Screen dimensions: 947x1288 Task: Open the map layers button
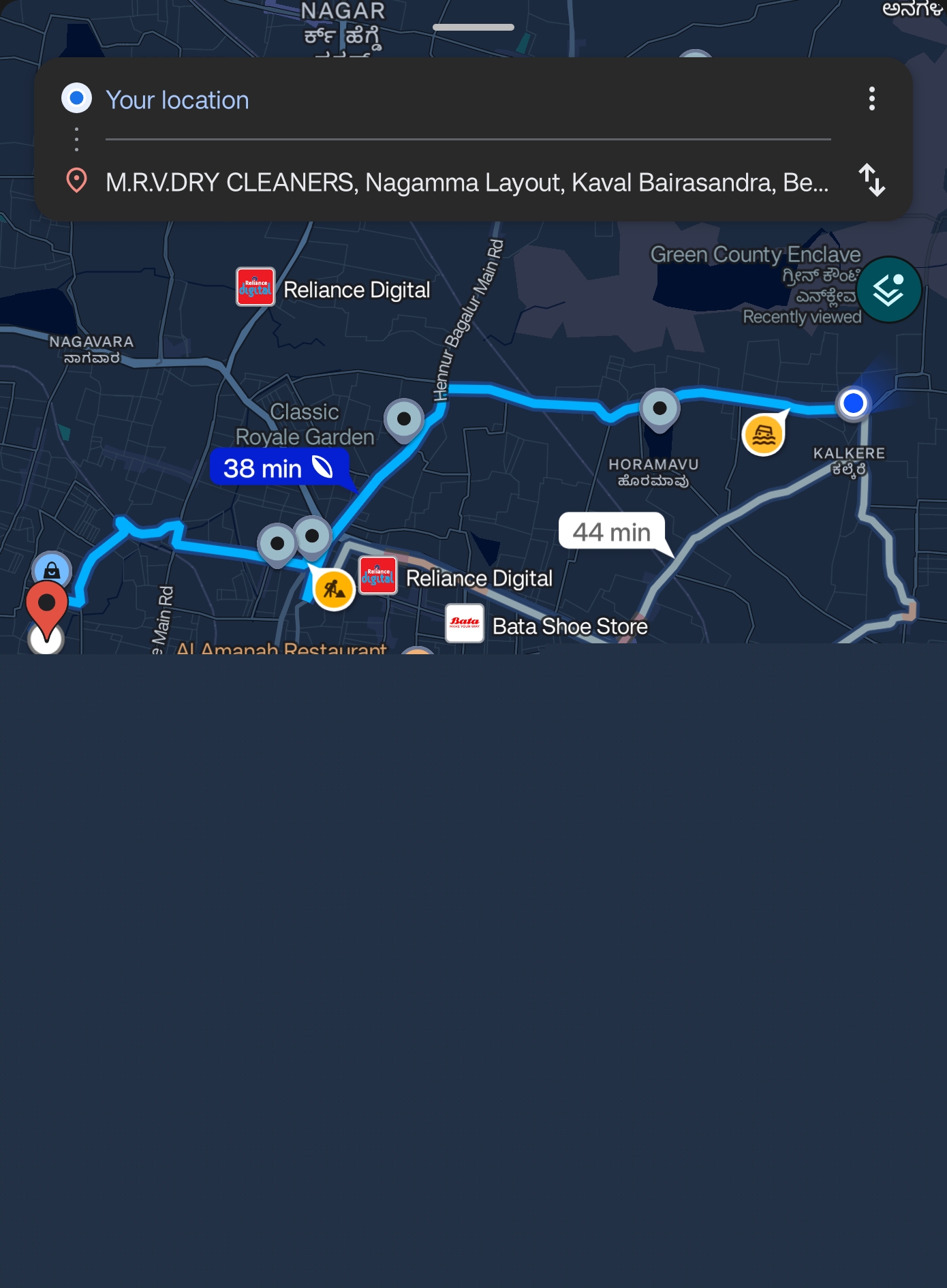888,290
